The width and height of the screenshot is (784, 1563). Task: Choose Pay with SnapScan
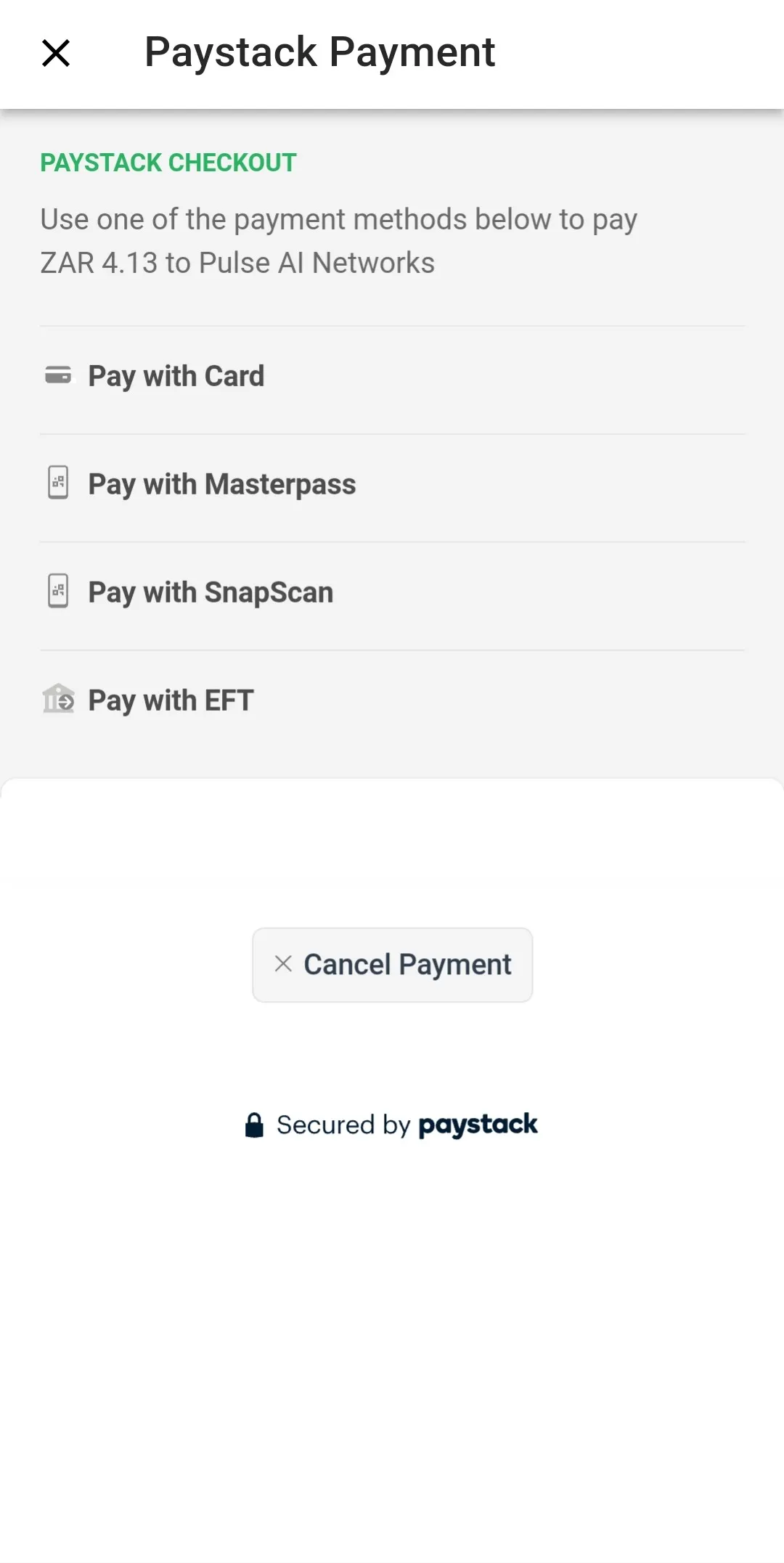point(210,591)
